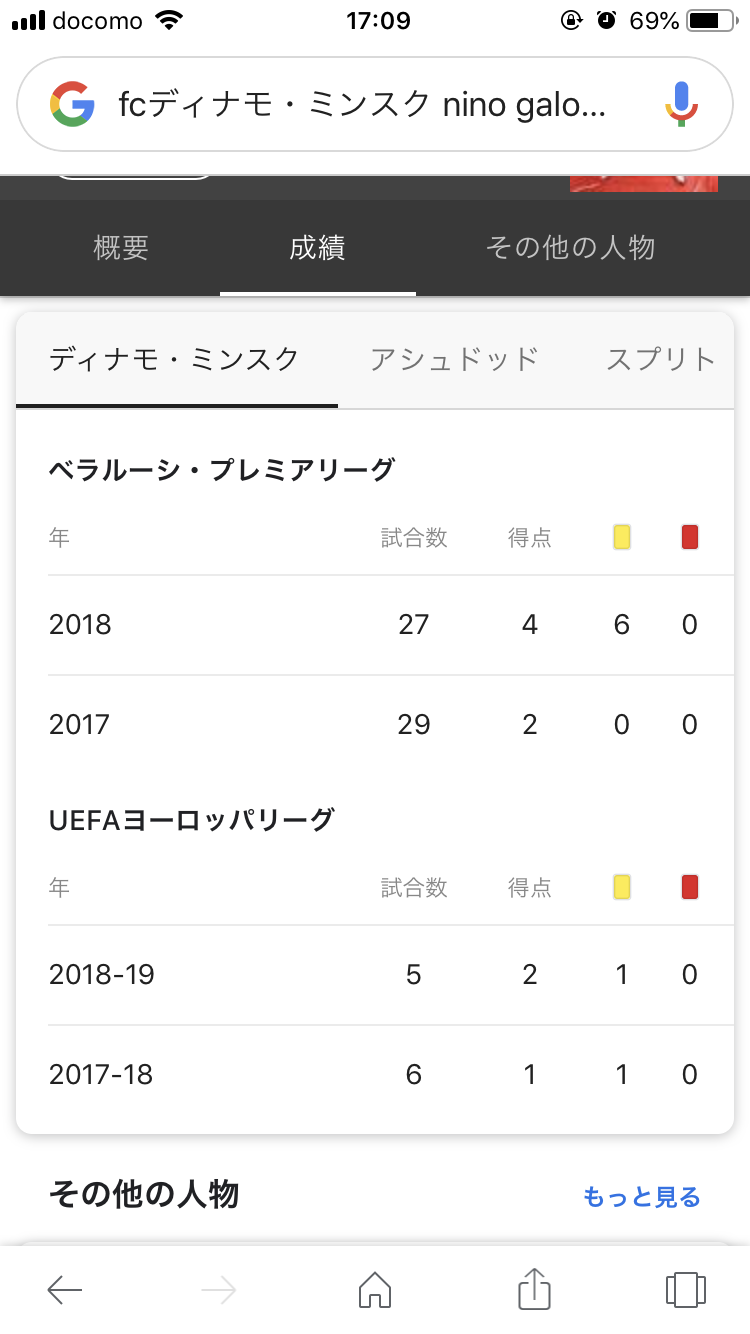Tap the Google search field
Image resolution: width=750 pixels, height=1334 pixels.
click(x=375, y=104)
